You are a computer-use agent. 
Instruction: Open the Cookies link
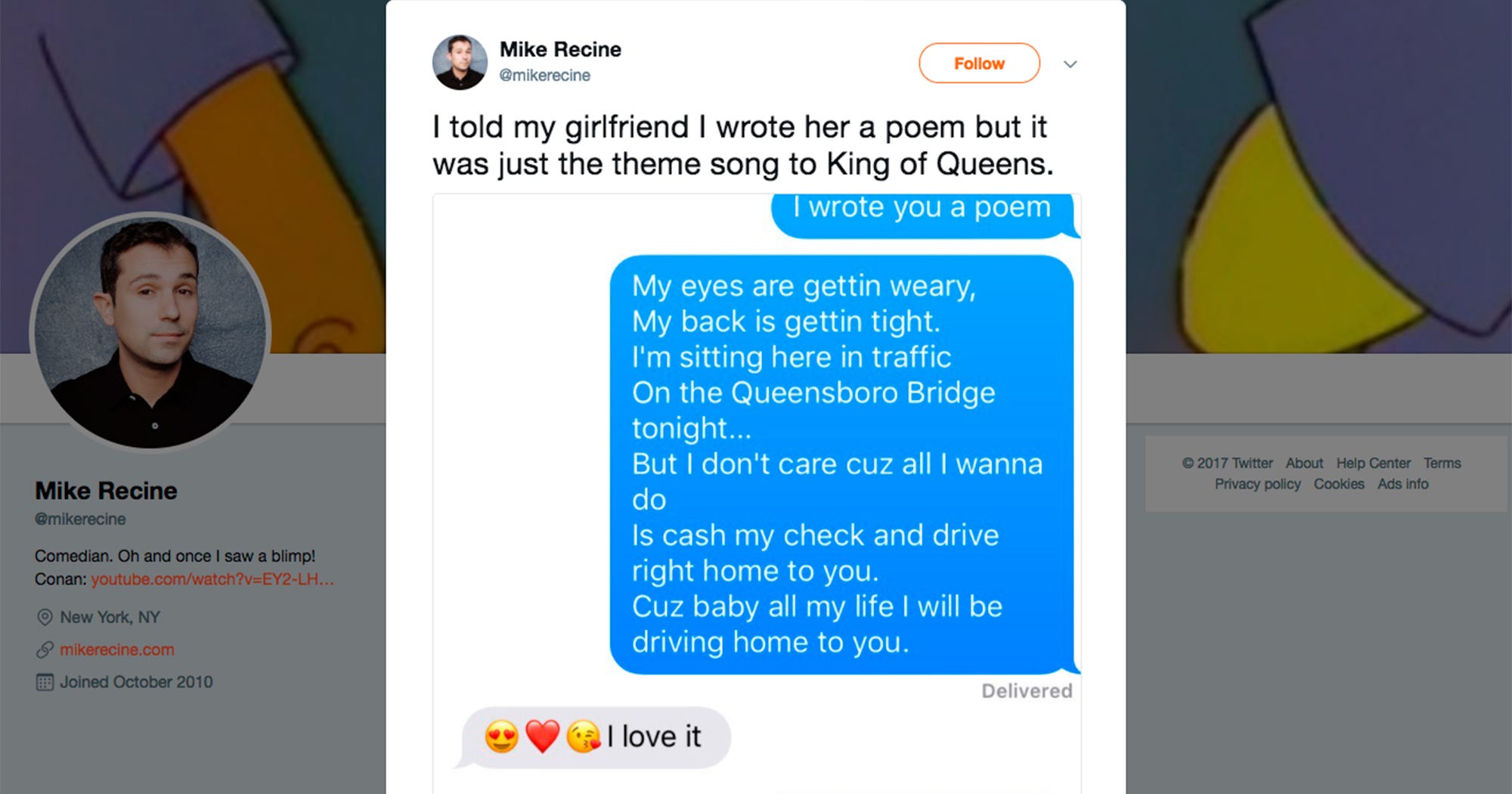coord(1338,484)
